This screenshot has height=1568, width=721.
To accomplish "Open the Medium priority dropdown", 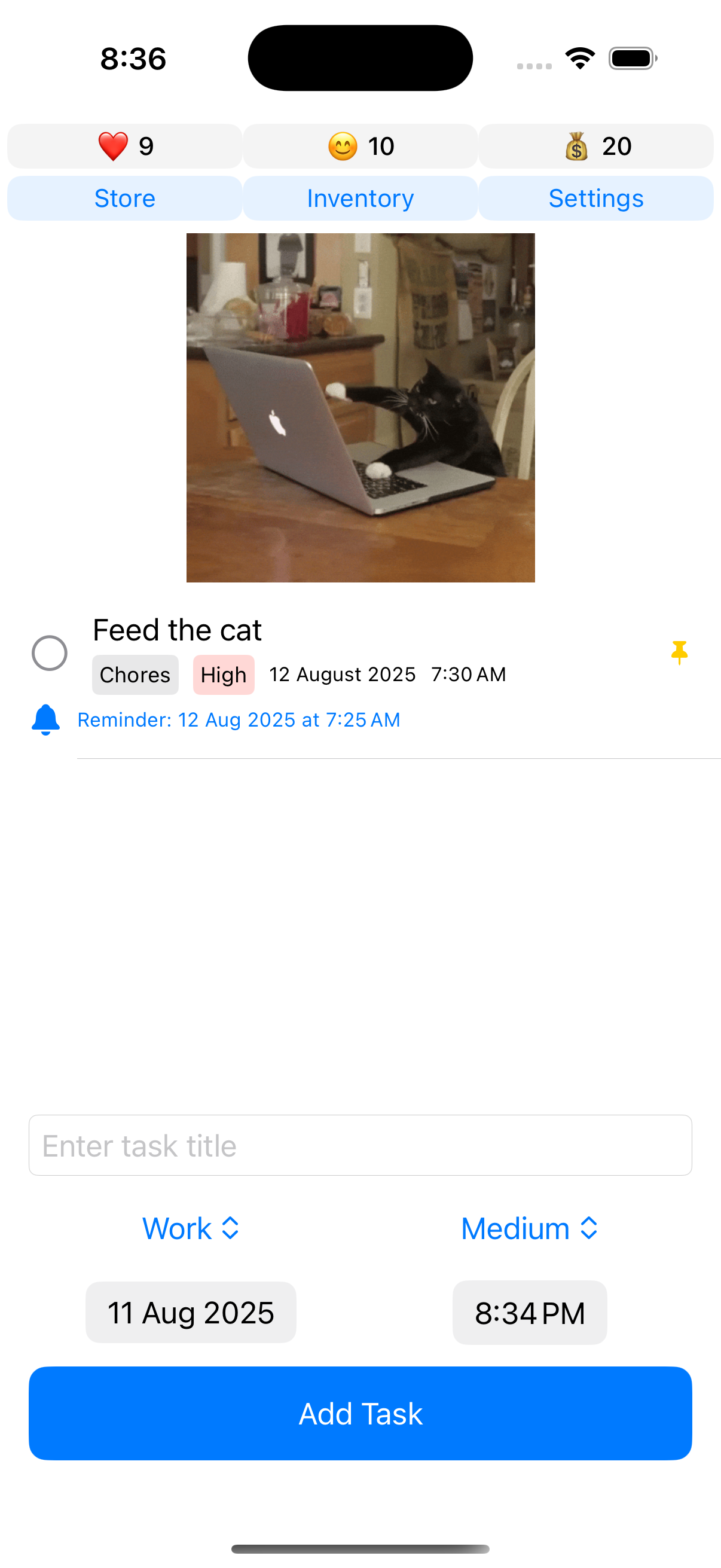I will tap(530, 1228).
